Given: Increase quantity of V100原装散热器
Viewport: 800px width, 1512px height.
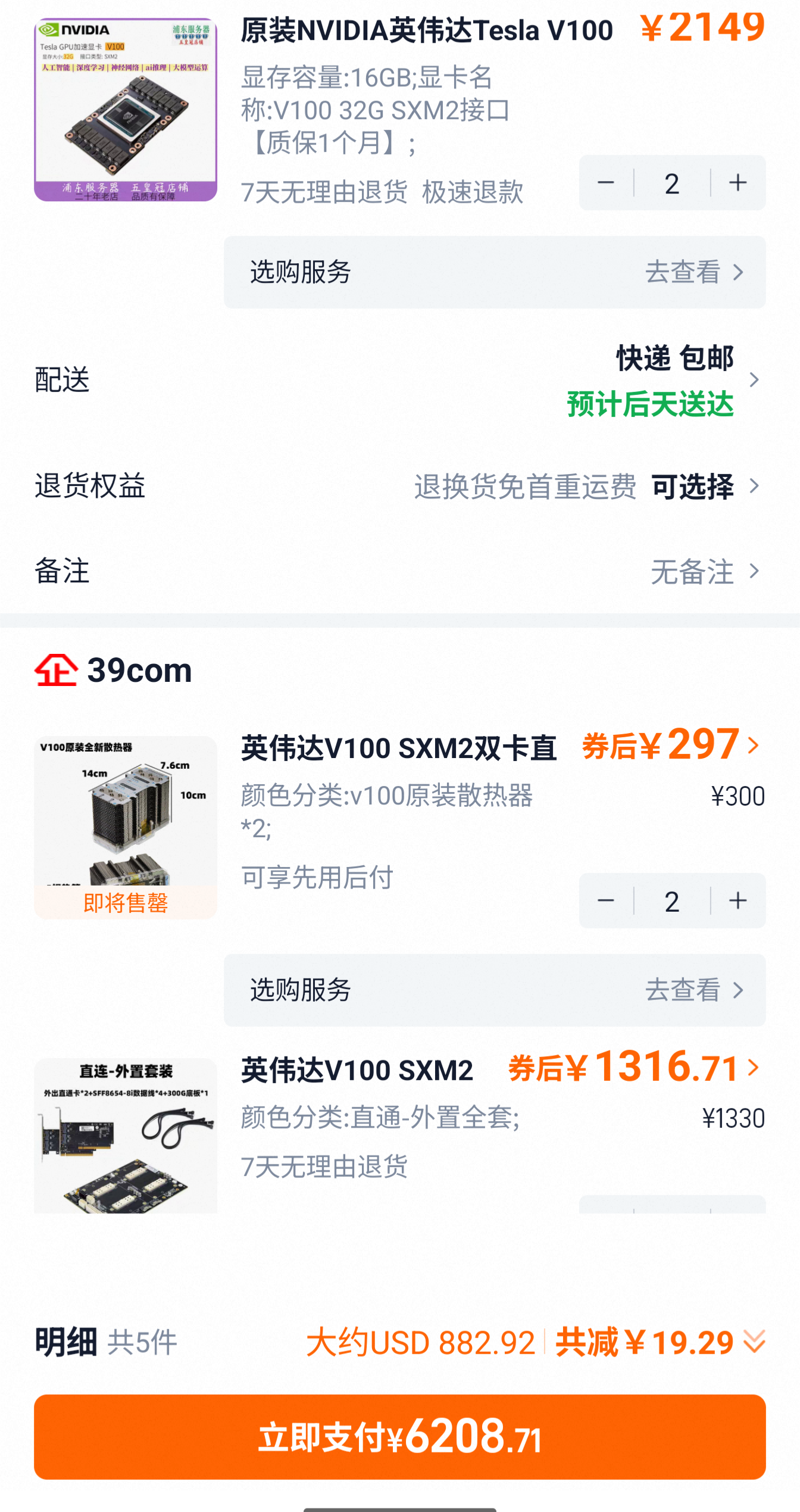Looking at the screenshot, I should 737,900.
